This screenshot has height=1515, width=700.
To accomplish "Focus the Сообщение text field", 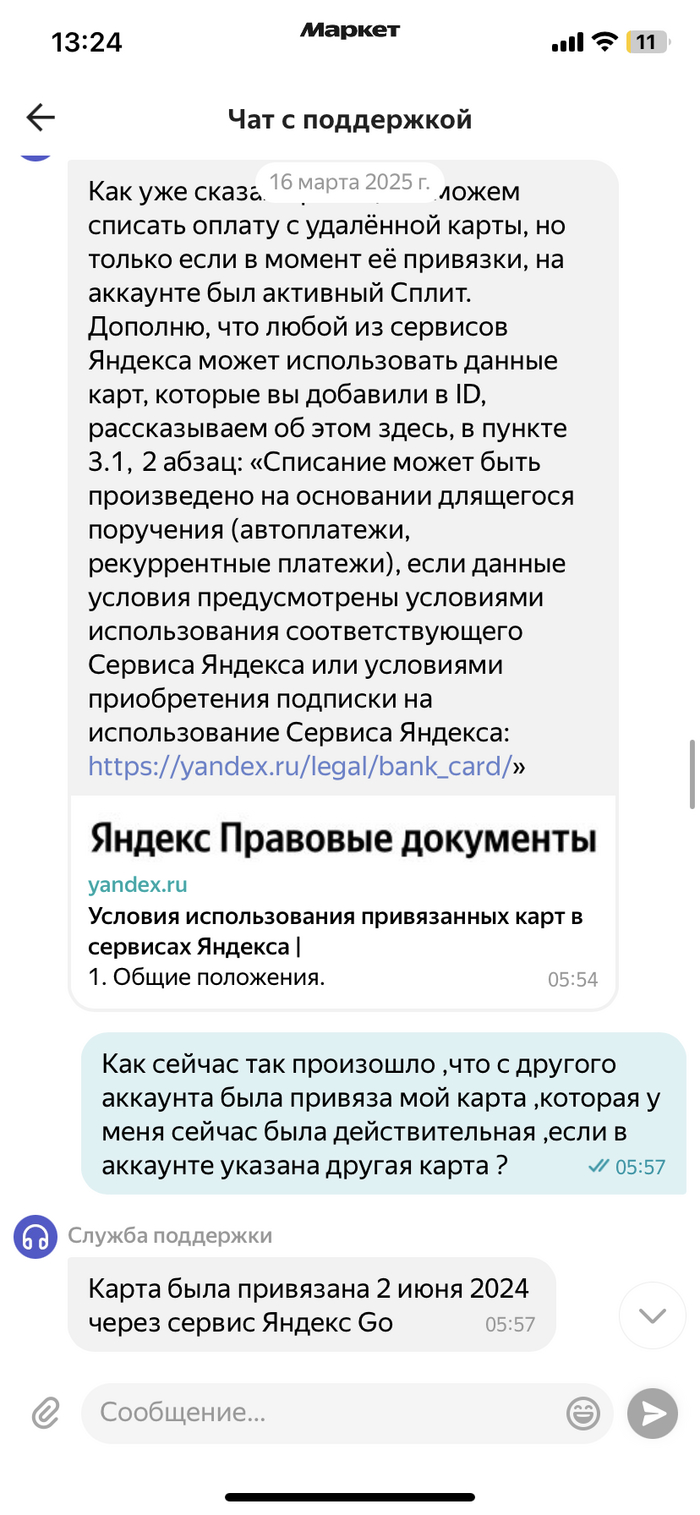I will (x=320, y=1413).
